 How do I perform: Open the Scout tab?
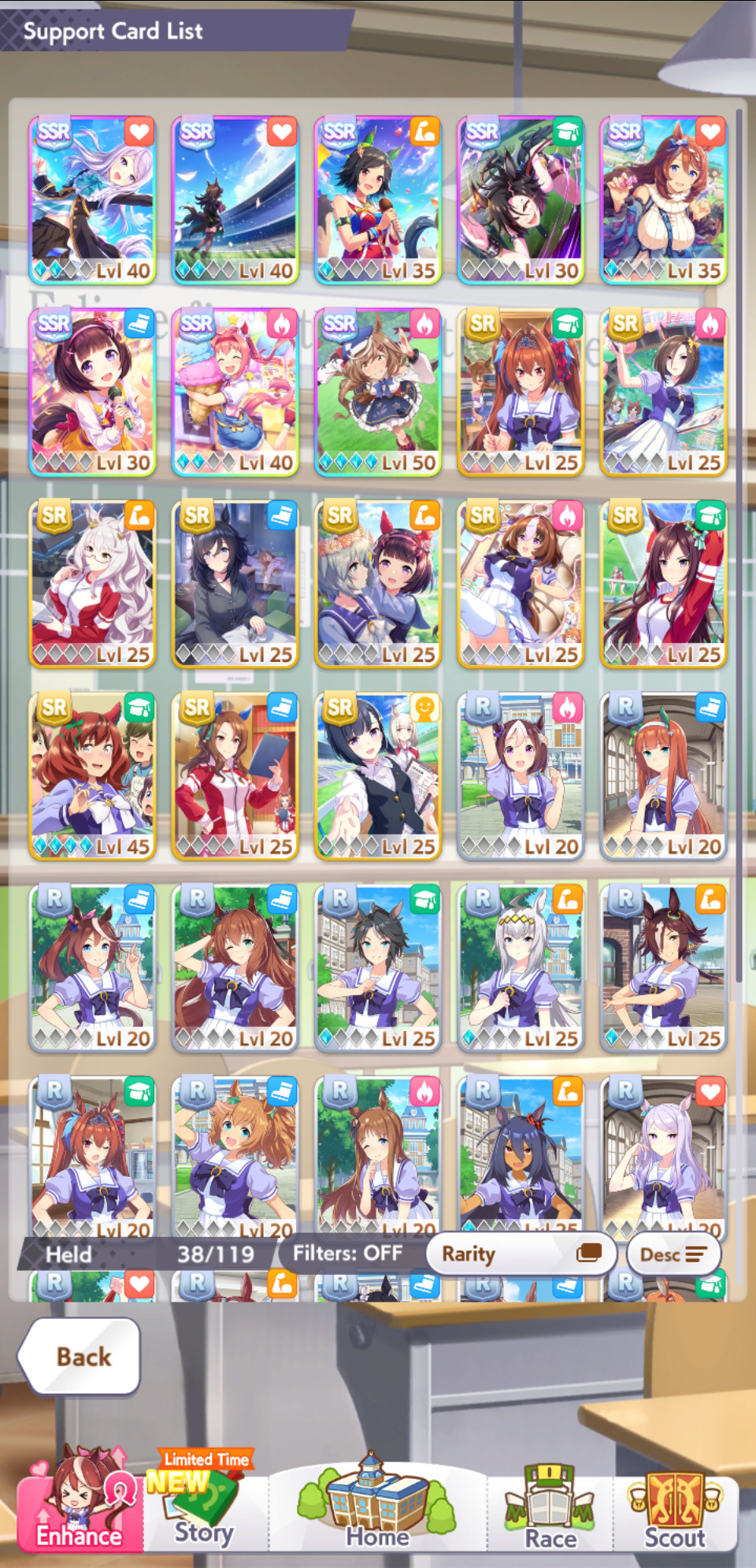675,1509
